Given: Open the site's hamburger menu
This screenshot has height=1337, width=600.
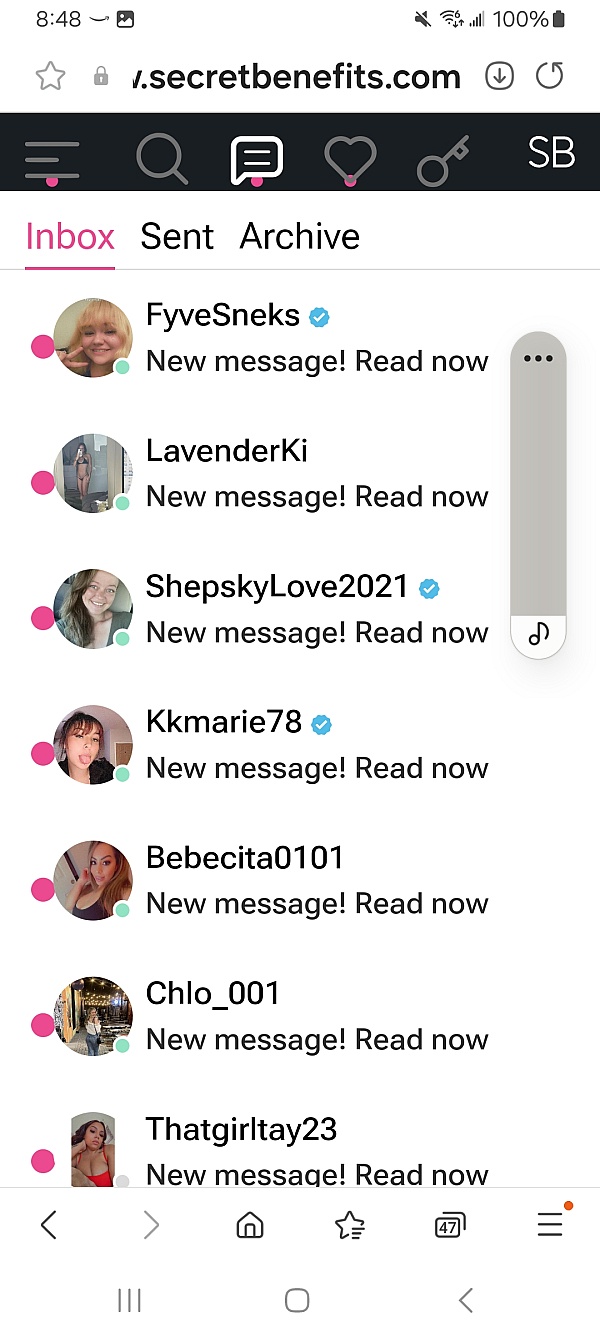Looking at the screenshot, I should click(x=52, y=158).
